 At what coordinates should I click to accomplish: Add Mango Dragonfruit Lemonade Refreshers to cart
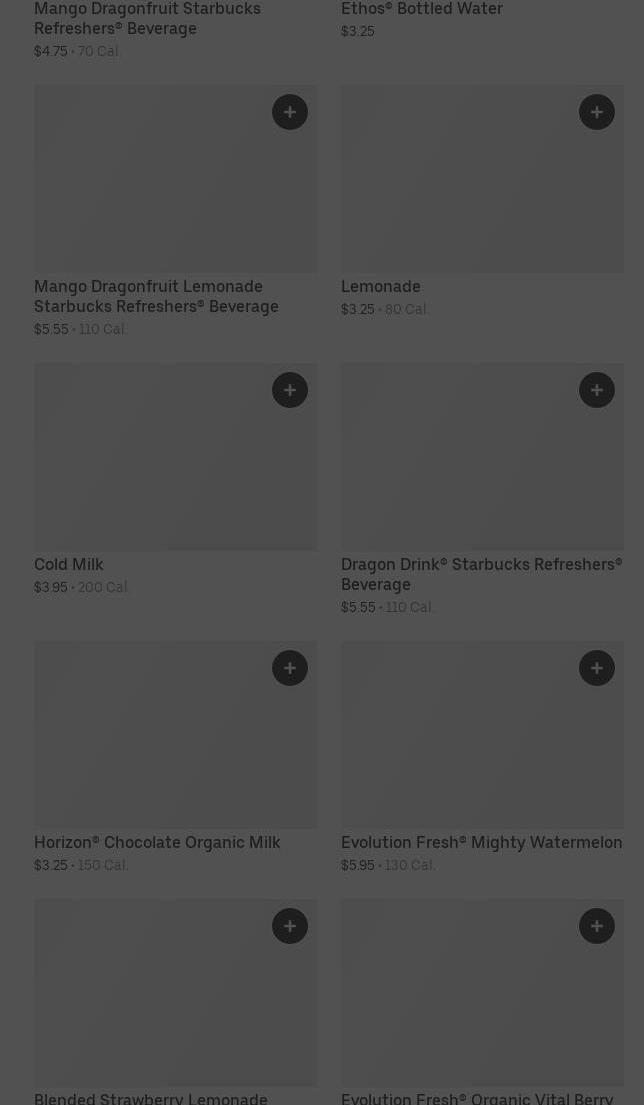[x=290, y=112]
